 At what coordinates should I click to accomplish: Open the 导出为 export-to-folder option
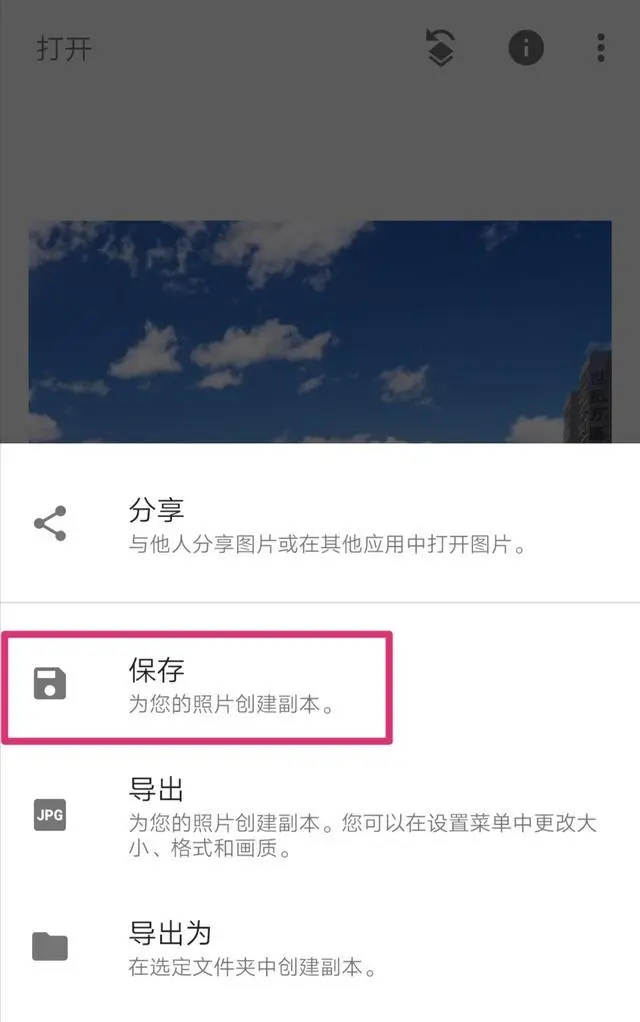(x=170, y=933)
